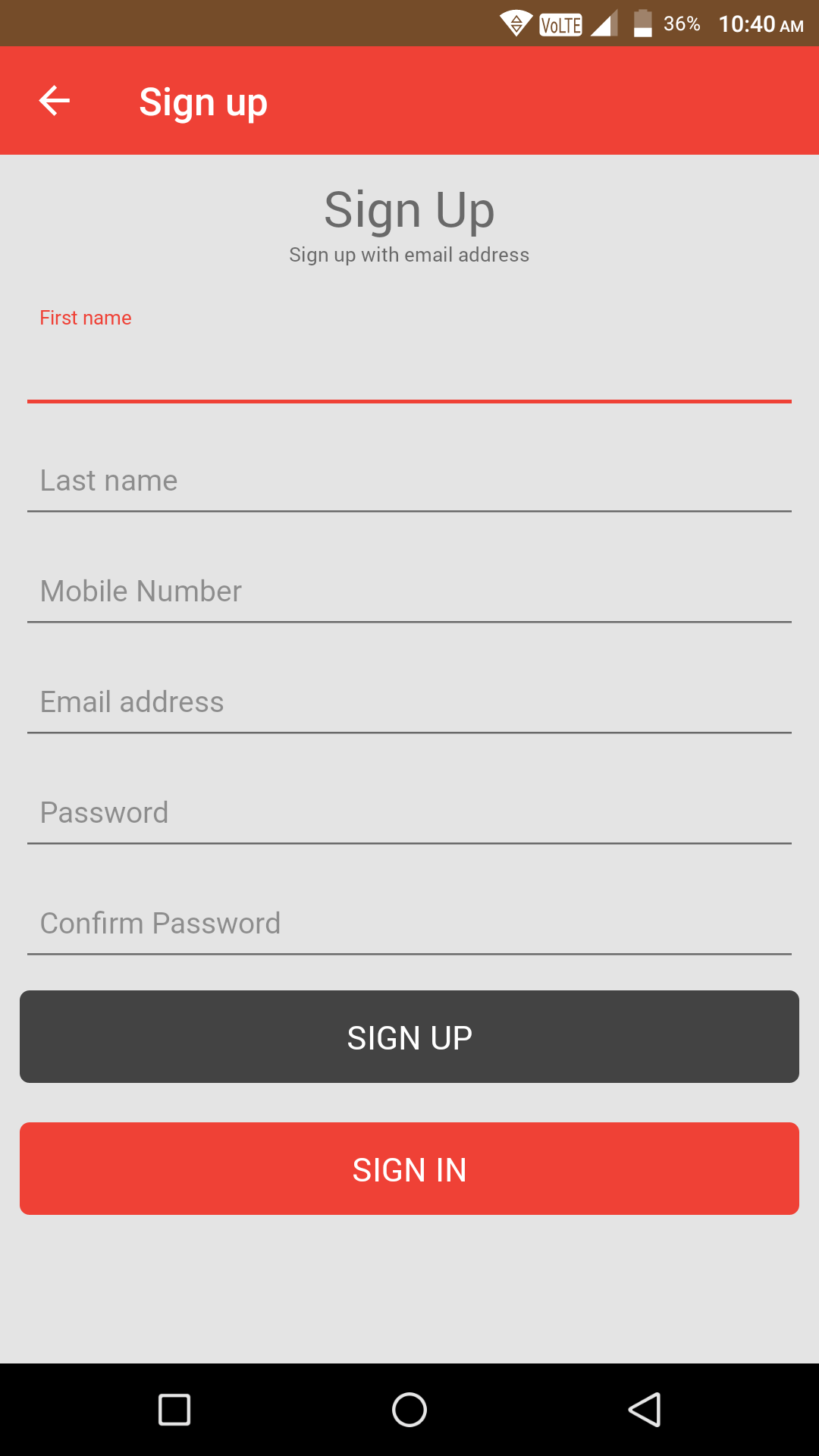Screen dimensions: 819x1456
Task: Enter the Email address field
Action: click(x=409, y=702)
